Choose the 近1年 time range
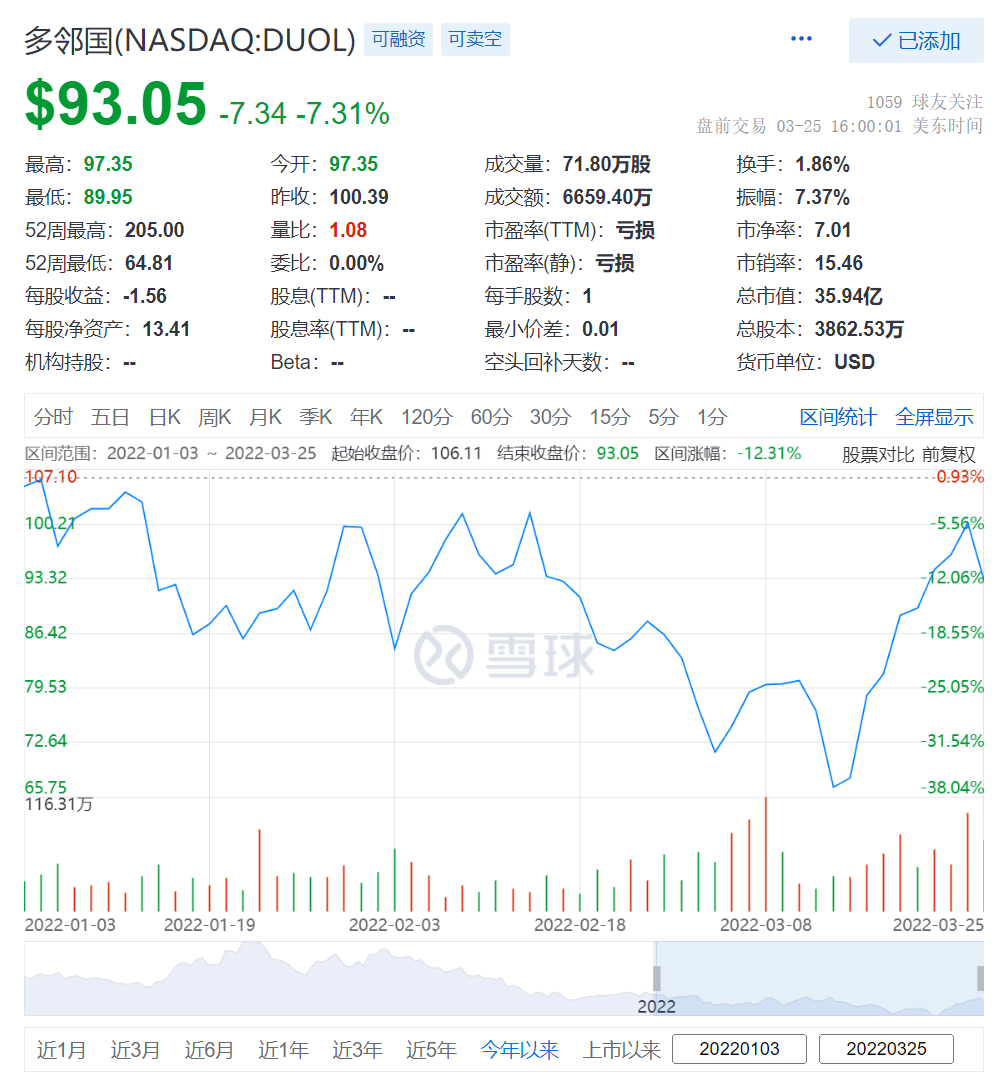Viewport: 1000px width, 1072px height. [284, 1050]
